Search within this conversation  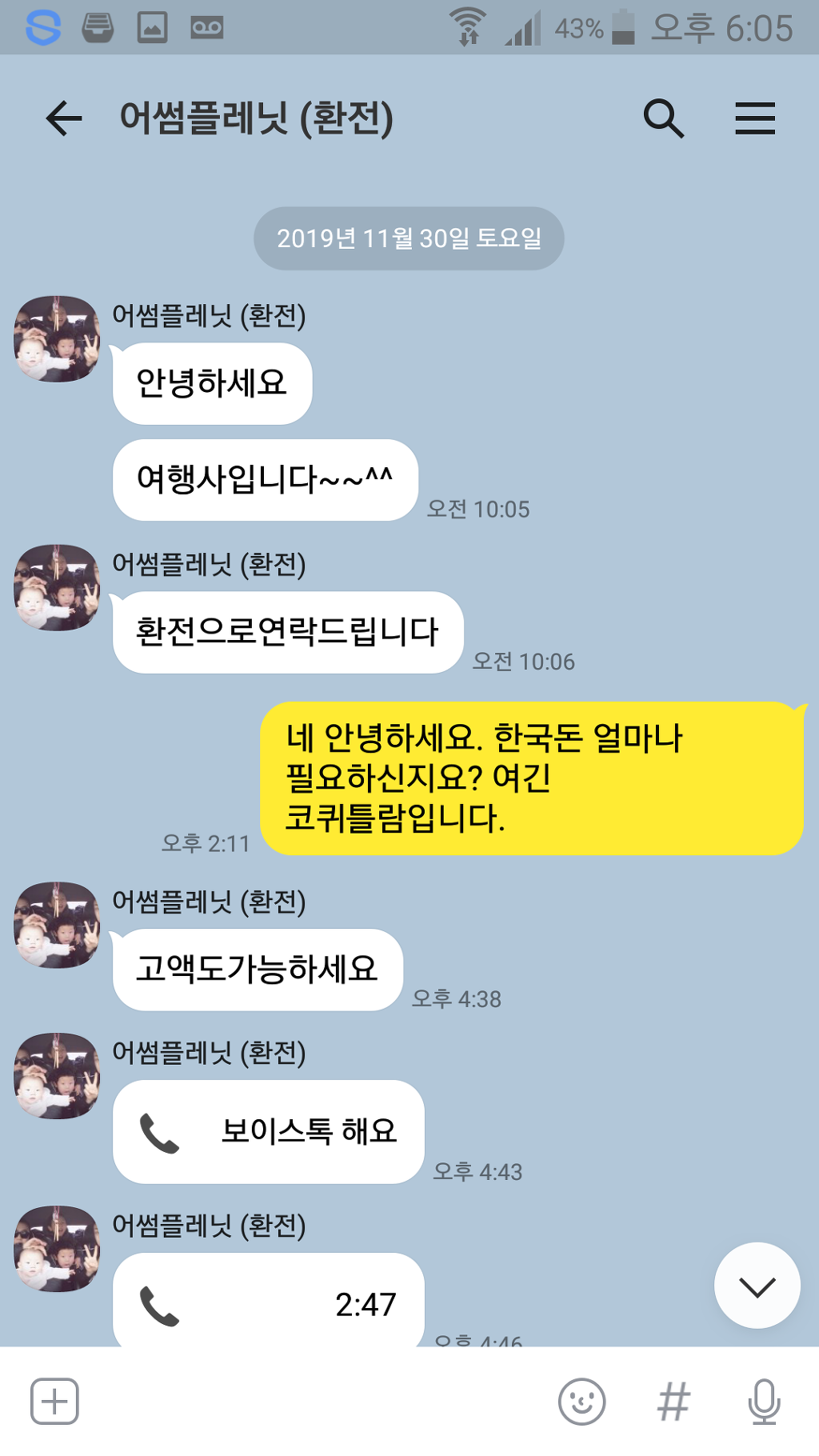[663, 118]
